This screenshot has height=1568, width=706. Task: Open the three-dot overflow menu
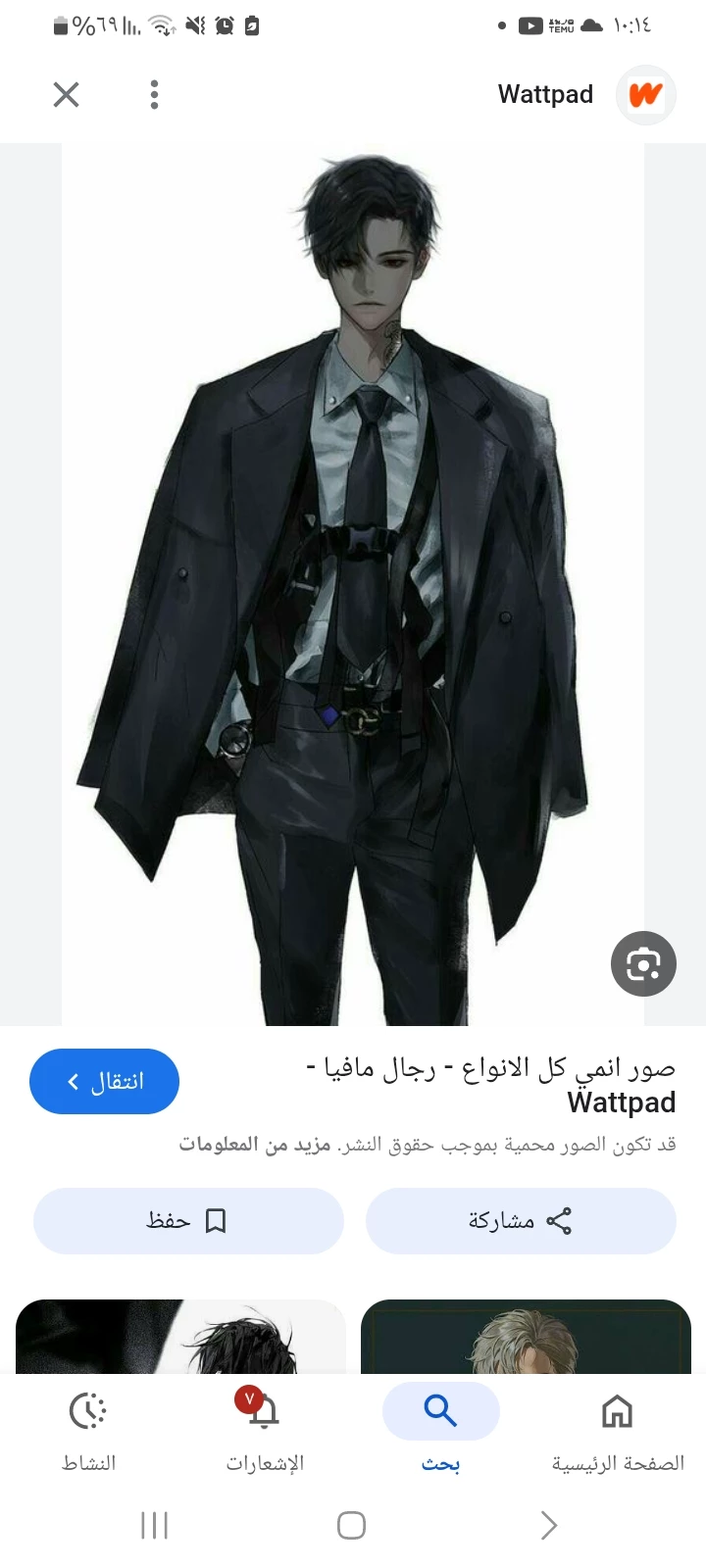[154, 94]
